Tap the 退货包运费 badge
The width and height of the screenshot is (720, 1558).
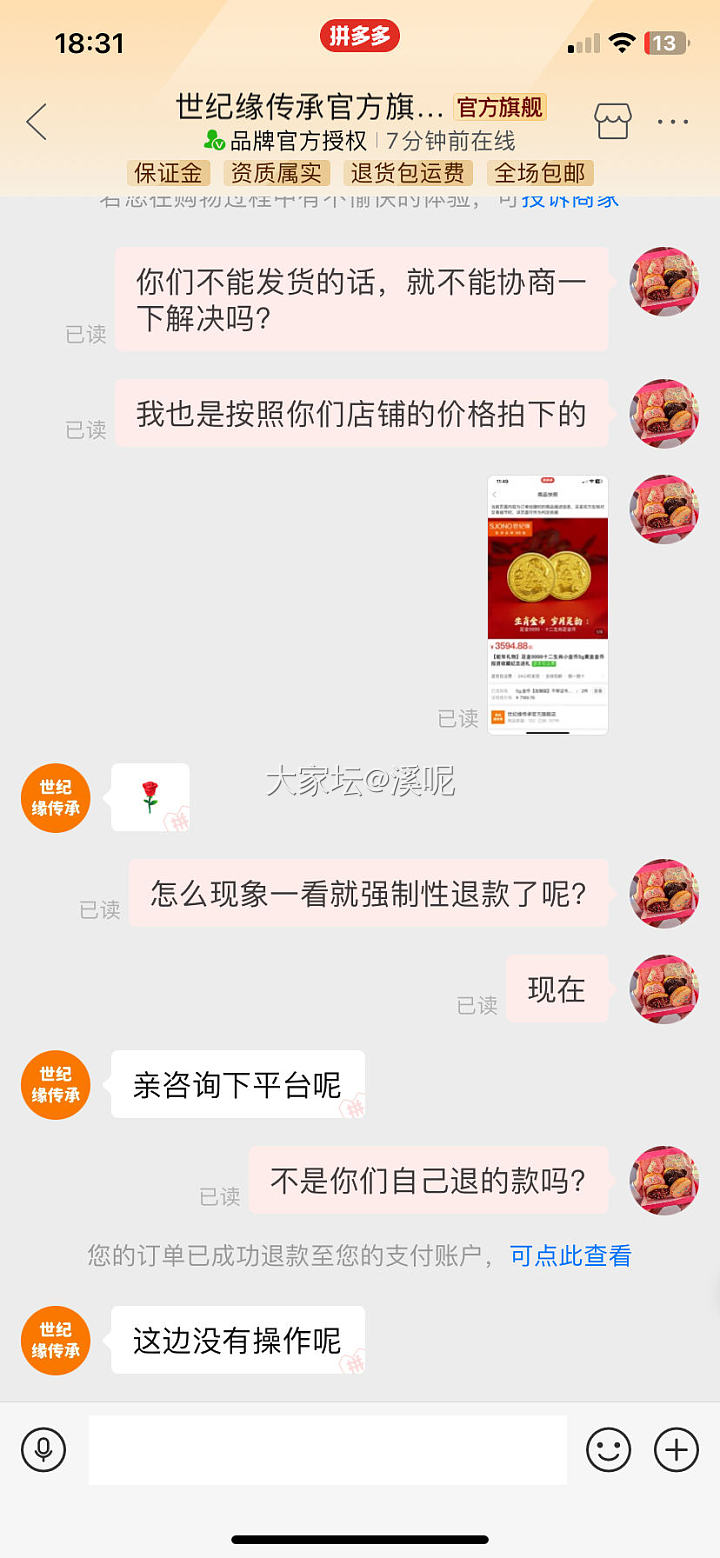407,173
